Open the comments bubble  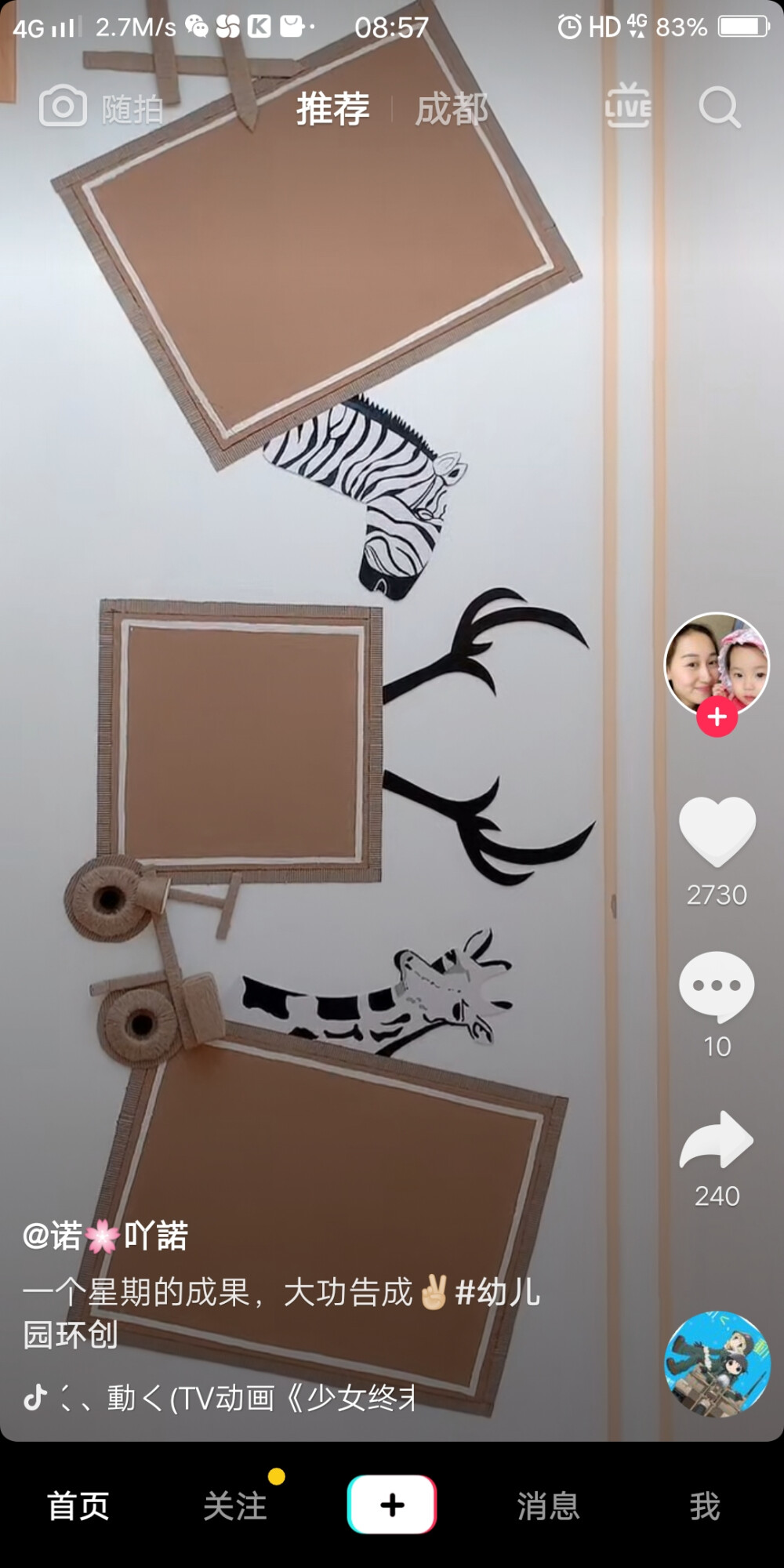717,988
